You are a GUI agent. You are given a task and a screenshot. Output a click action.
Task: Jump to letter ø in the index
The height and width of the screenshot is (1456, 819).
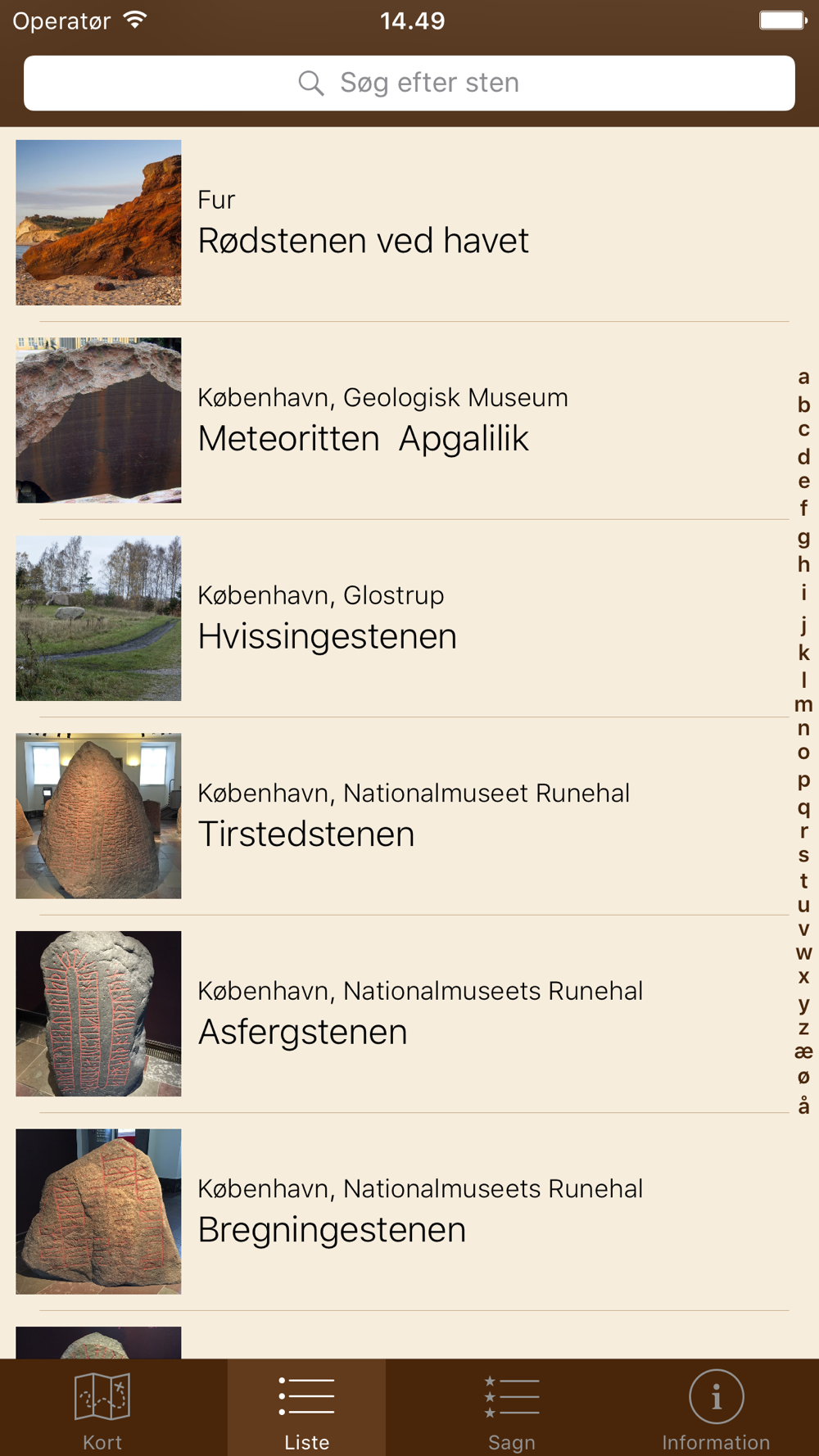803,1078
